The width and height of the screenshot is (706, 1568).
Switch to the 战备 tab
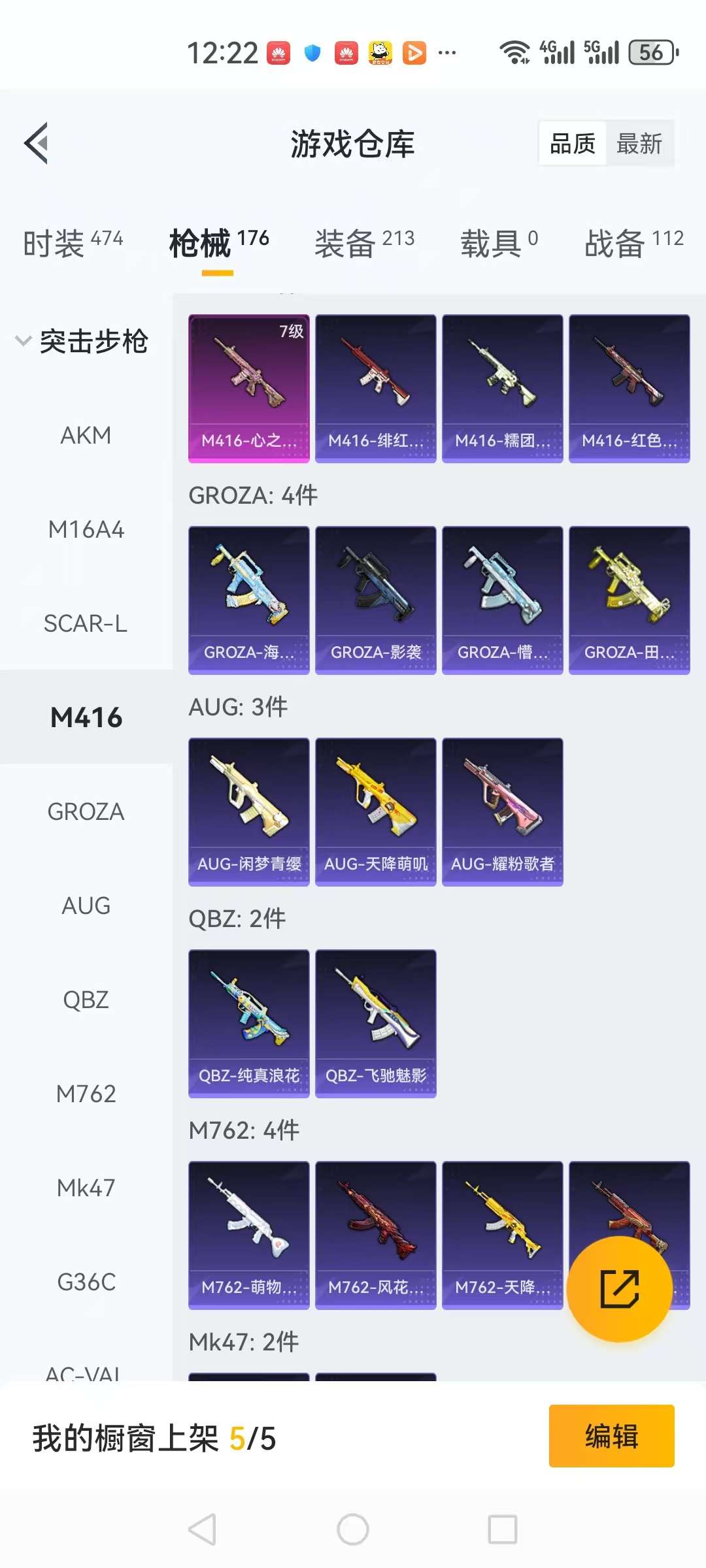pyautogui.click(x=633, y=243)
